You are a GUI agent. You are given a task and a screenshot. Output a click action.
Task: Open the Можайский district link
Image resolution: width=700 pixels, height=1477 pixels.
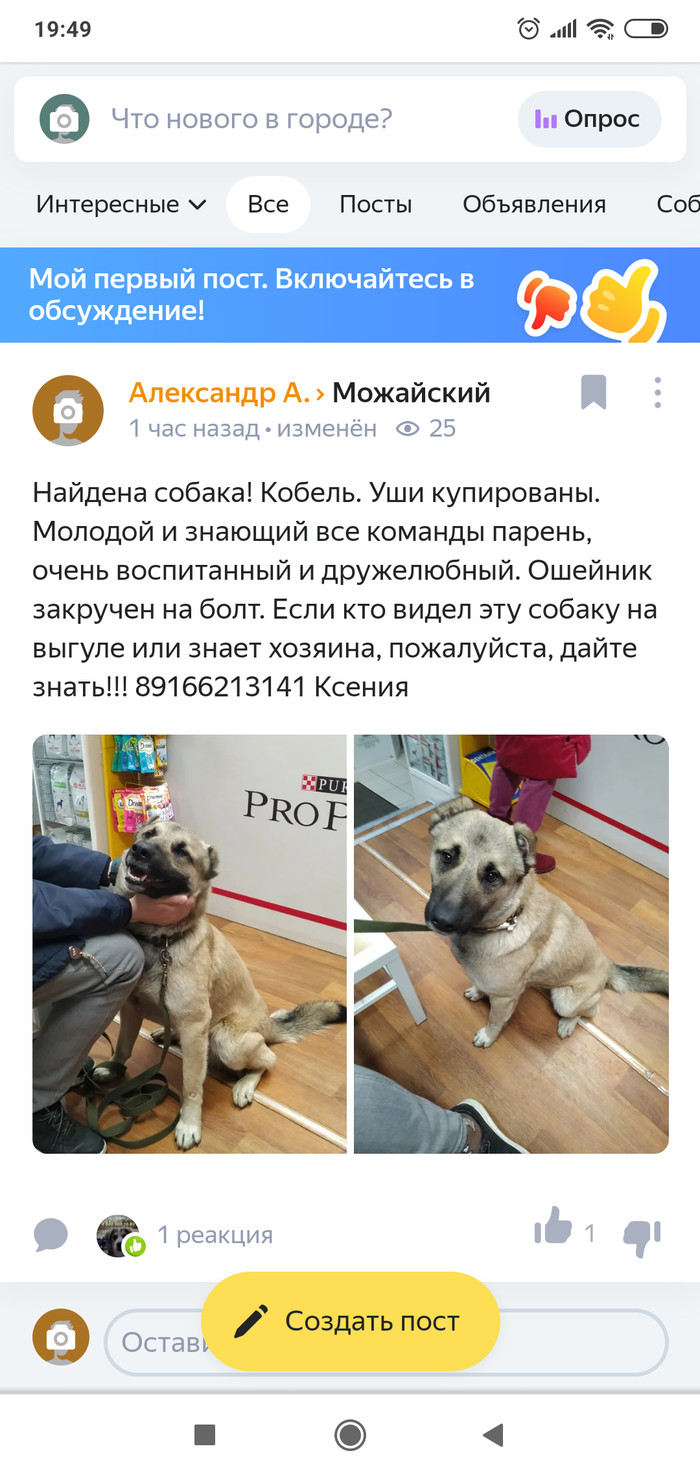[x=411, y=393]
